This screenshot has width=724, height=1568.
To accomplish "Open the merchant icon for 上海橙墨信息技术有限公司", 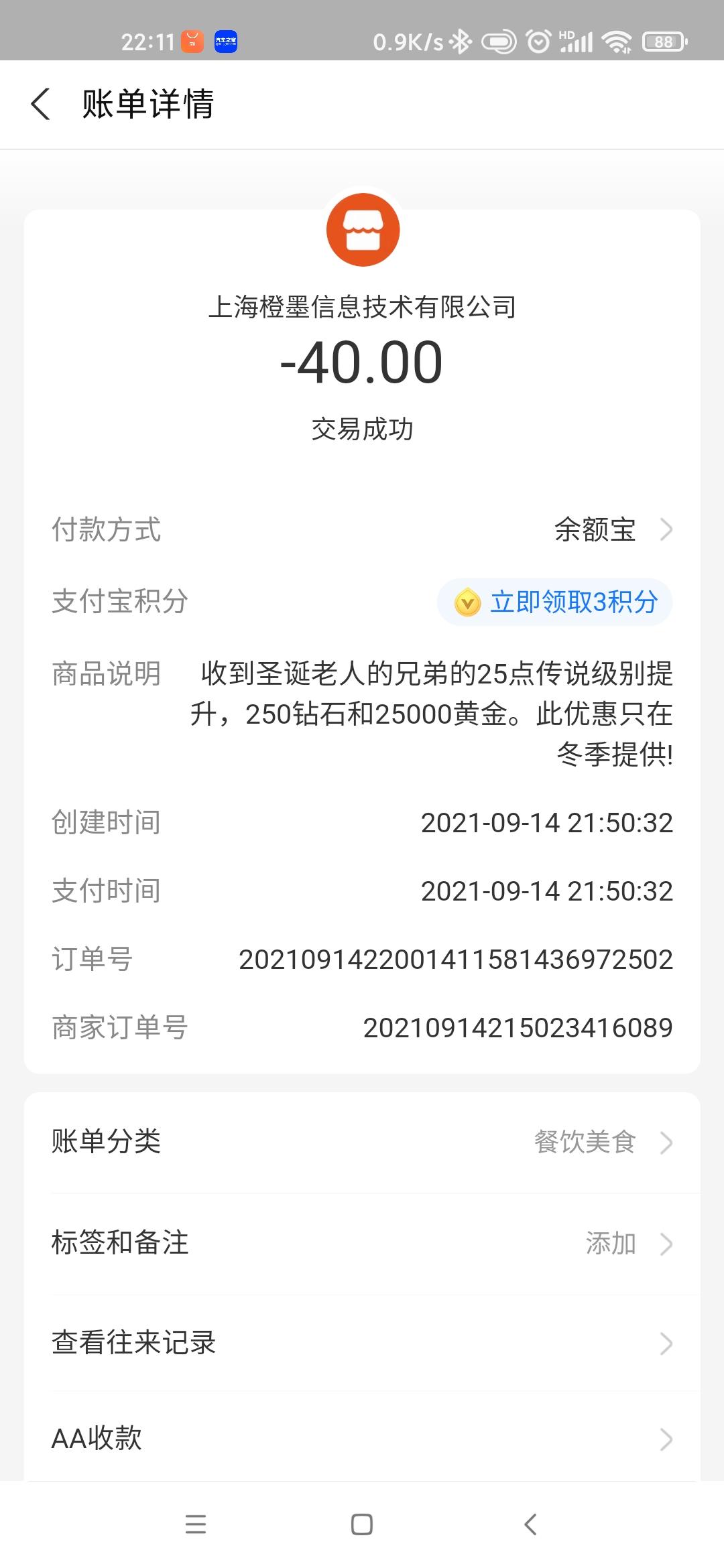I will click(x=363, y=230).
